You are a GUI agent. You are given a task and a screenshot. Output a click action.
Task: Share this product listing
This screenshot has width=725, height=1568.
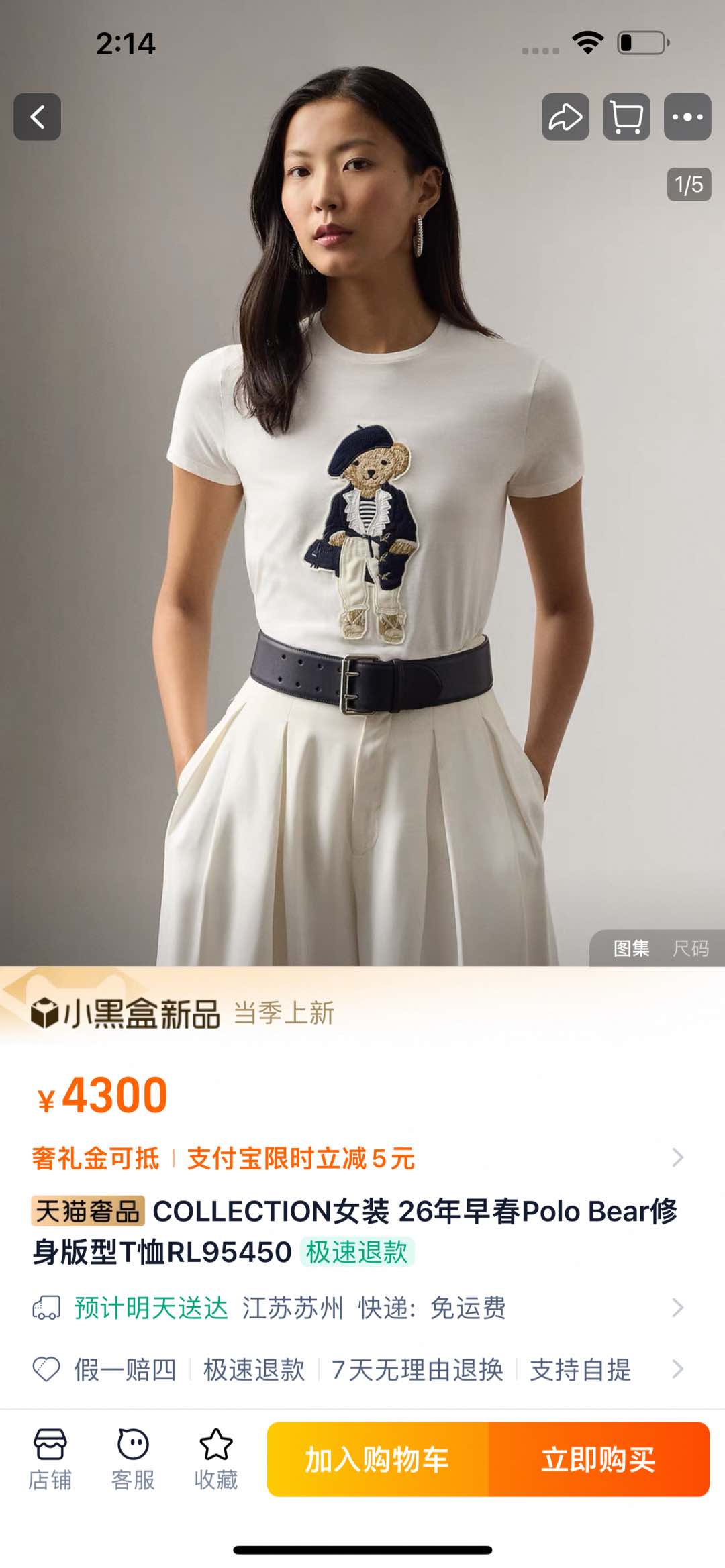pyautogui.click(x=565, y=117)
